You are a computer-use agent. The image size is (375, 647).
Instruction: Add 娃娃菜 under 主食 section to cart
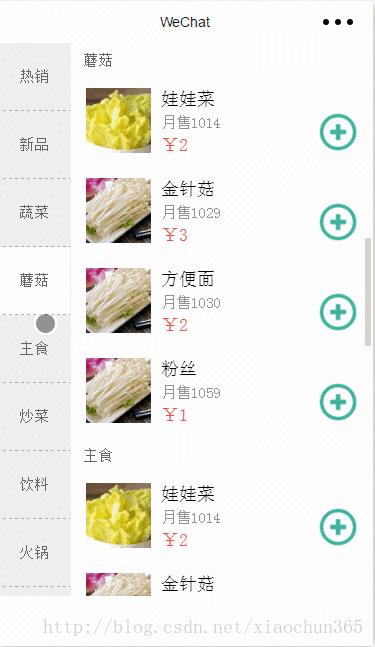click(338, 527)
